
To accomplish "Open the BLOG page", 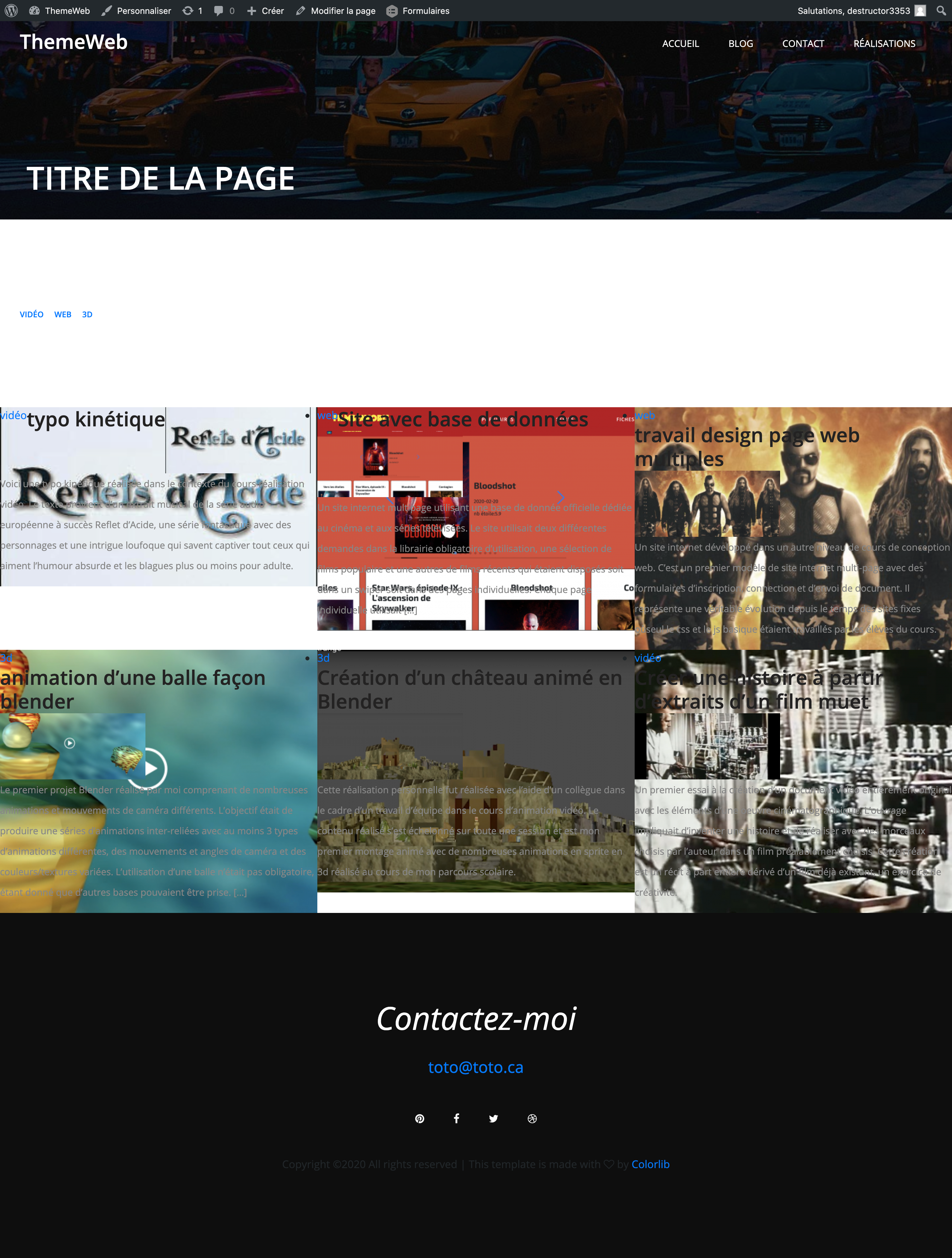I will (740, 44).
